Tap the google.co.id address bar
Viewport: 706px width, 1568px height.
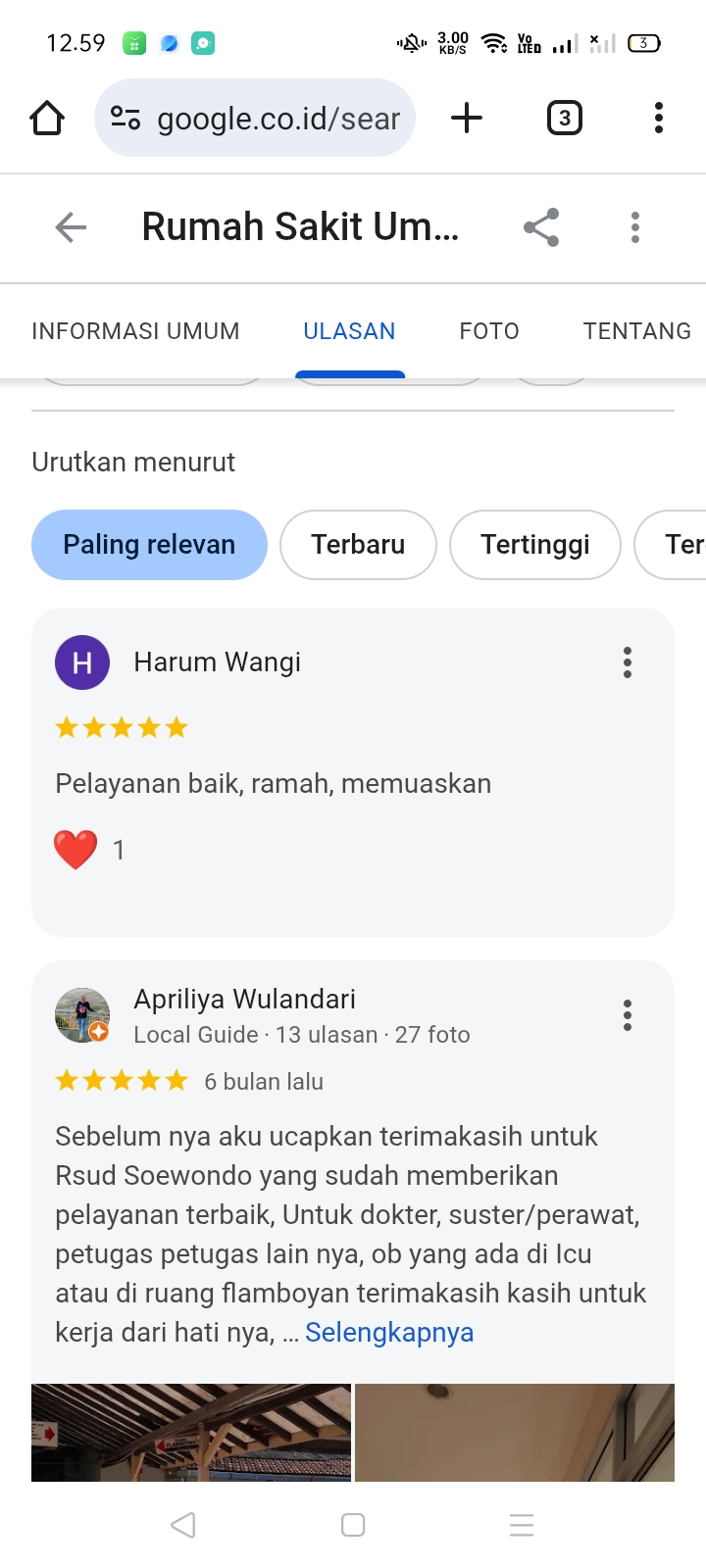pyautogui.click(x=255, y=119)
